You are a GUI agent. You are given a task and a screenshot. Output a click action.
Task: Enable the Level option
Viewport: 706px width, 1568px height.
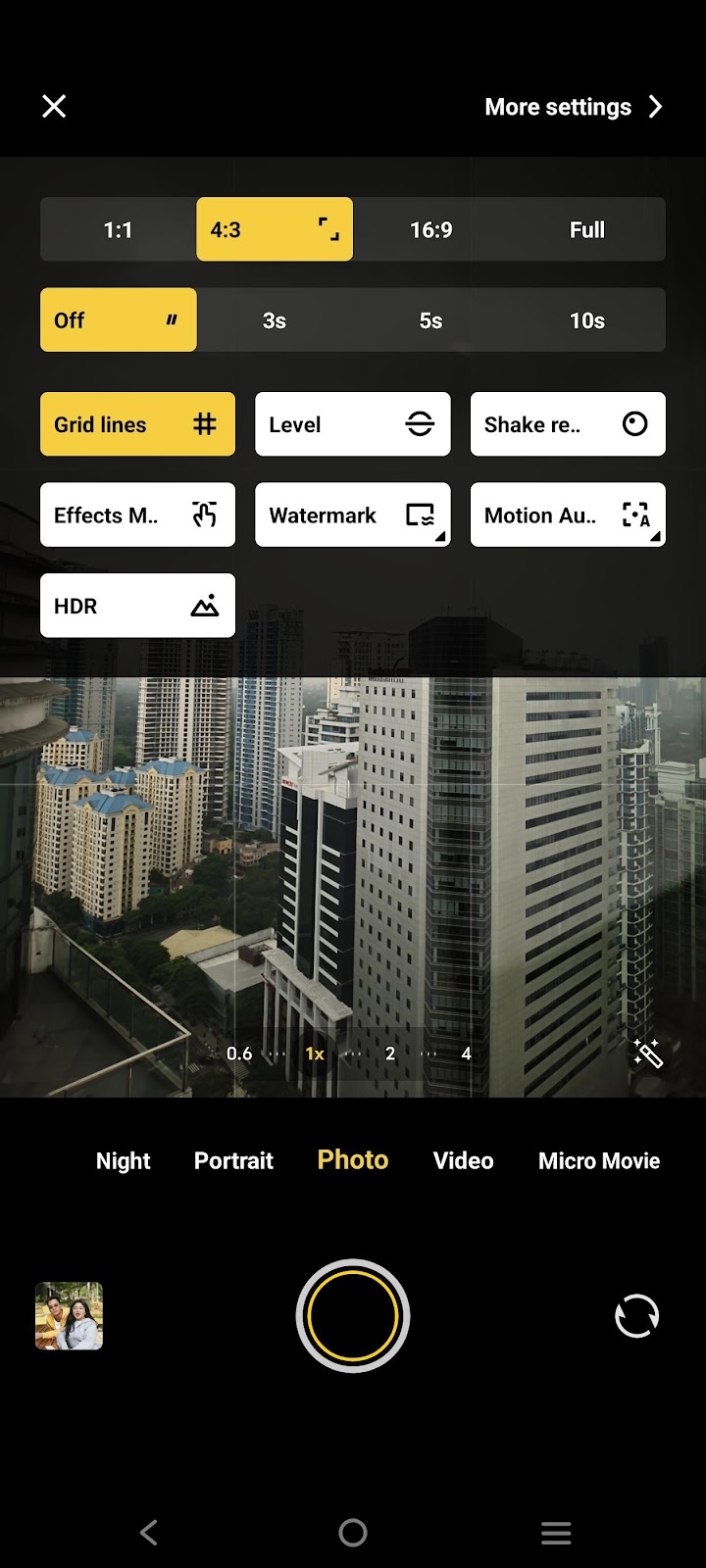click(352, 424)
